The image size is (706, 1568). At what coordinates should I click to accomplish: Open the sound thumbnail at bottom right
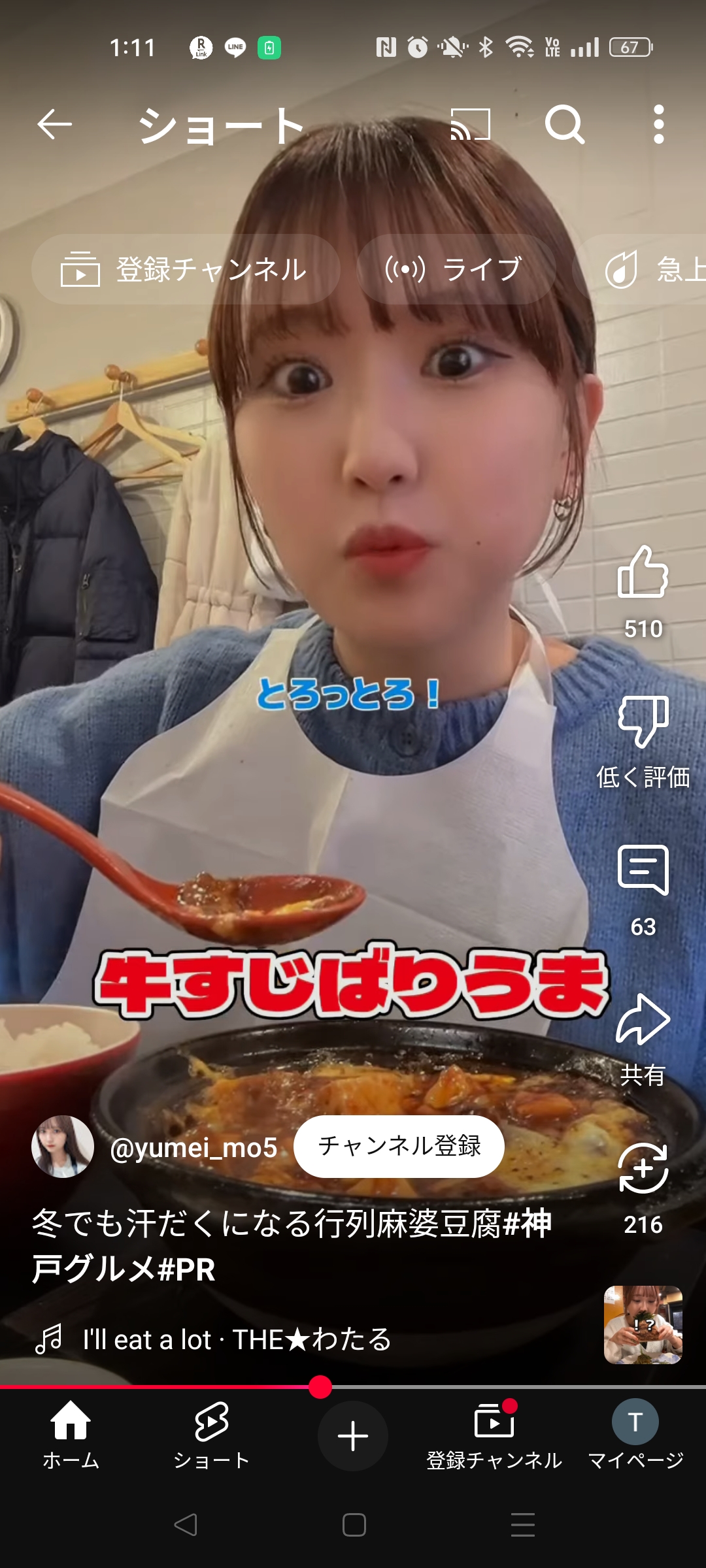(643, 1325)
